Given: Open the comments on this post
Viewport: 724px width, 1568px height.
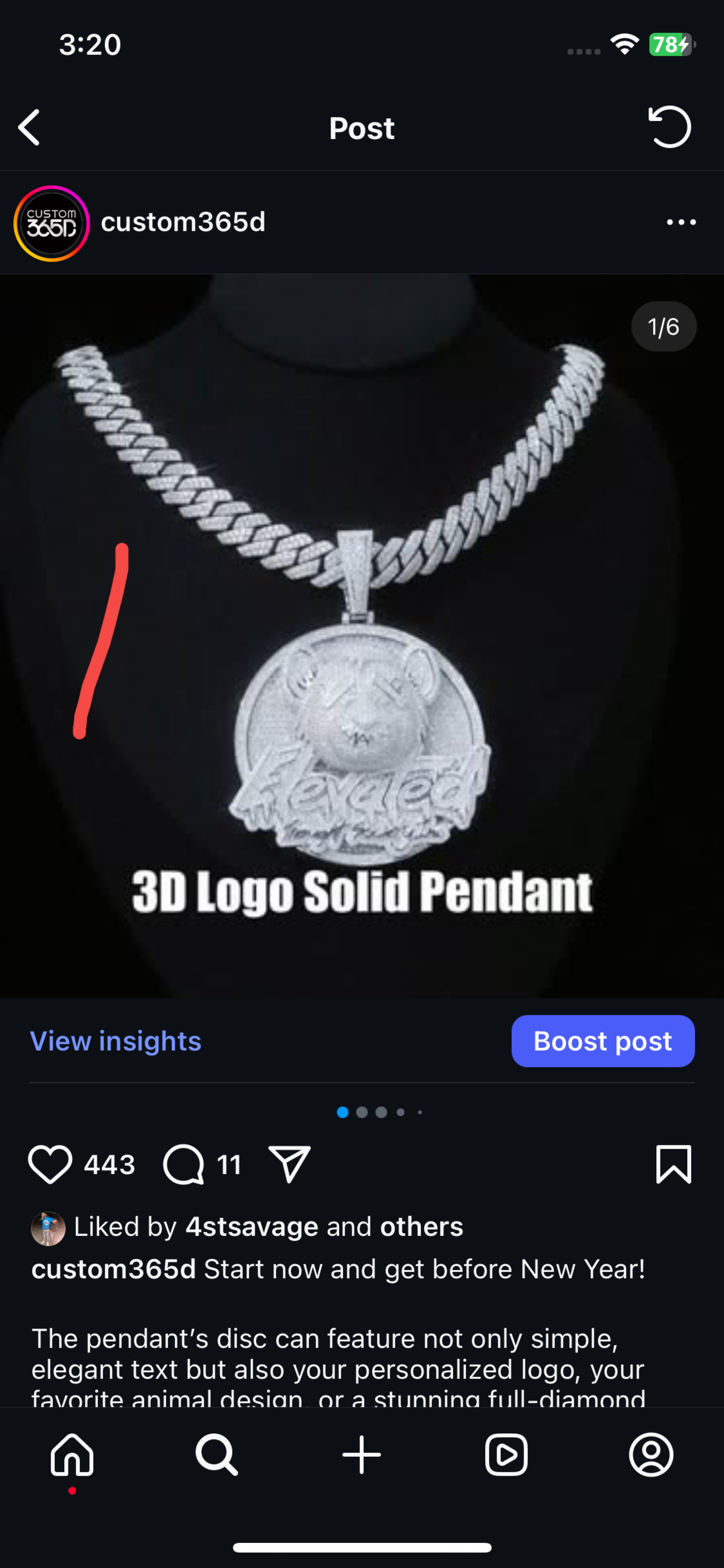Looking at the screenshot, I should 183,1164.
